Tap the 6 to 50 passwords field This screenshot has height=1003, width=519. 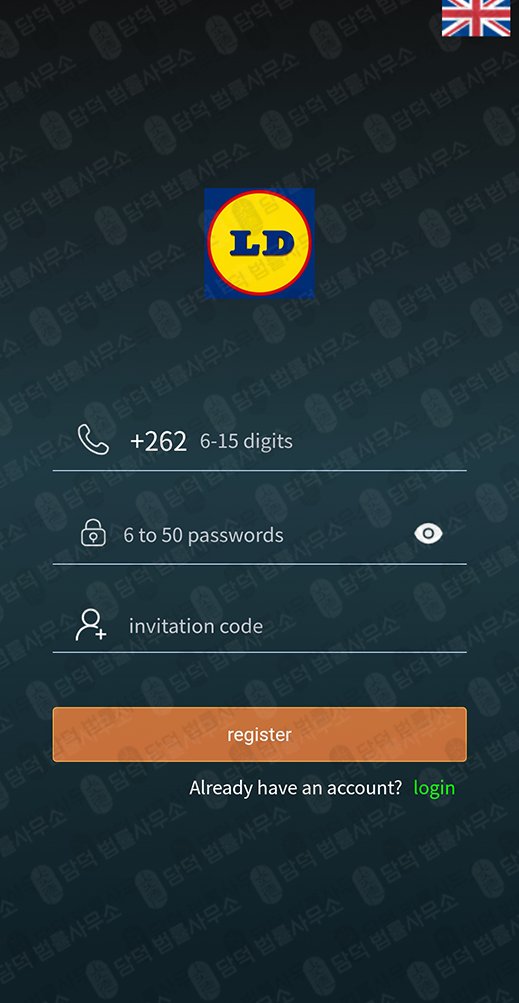[x=262, y=535]
